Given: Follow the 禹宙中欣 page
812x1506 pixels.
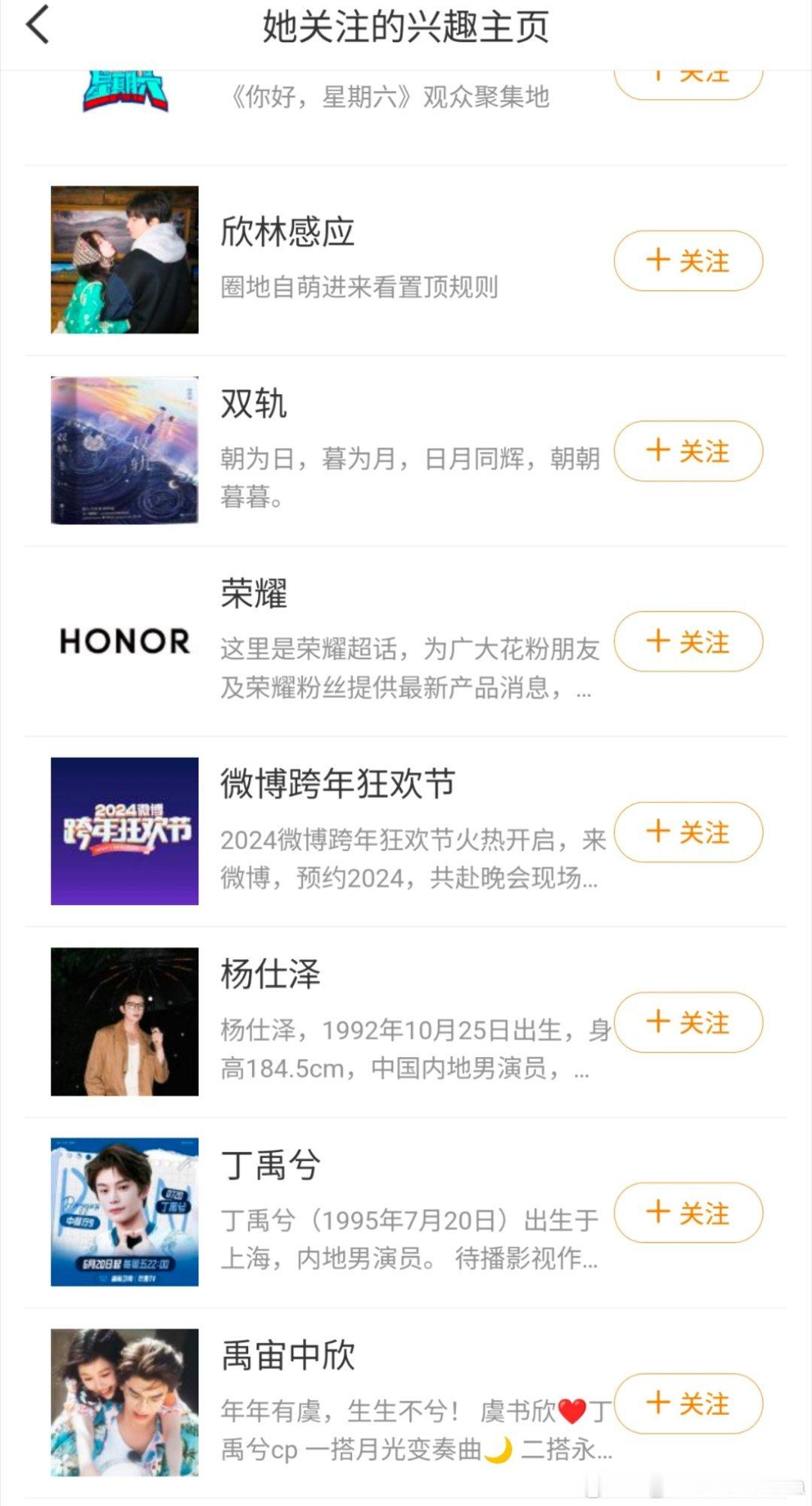Looking at the screenshot, I should pyautogui.click(x=689, y=1404).
